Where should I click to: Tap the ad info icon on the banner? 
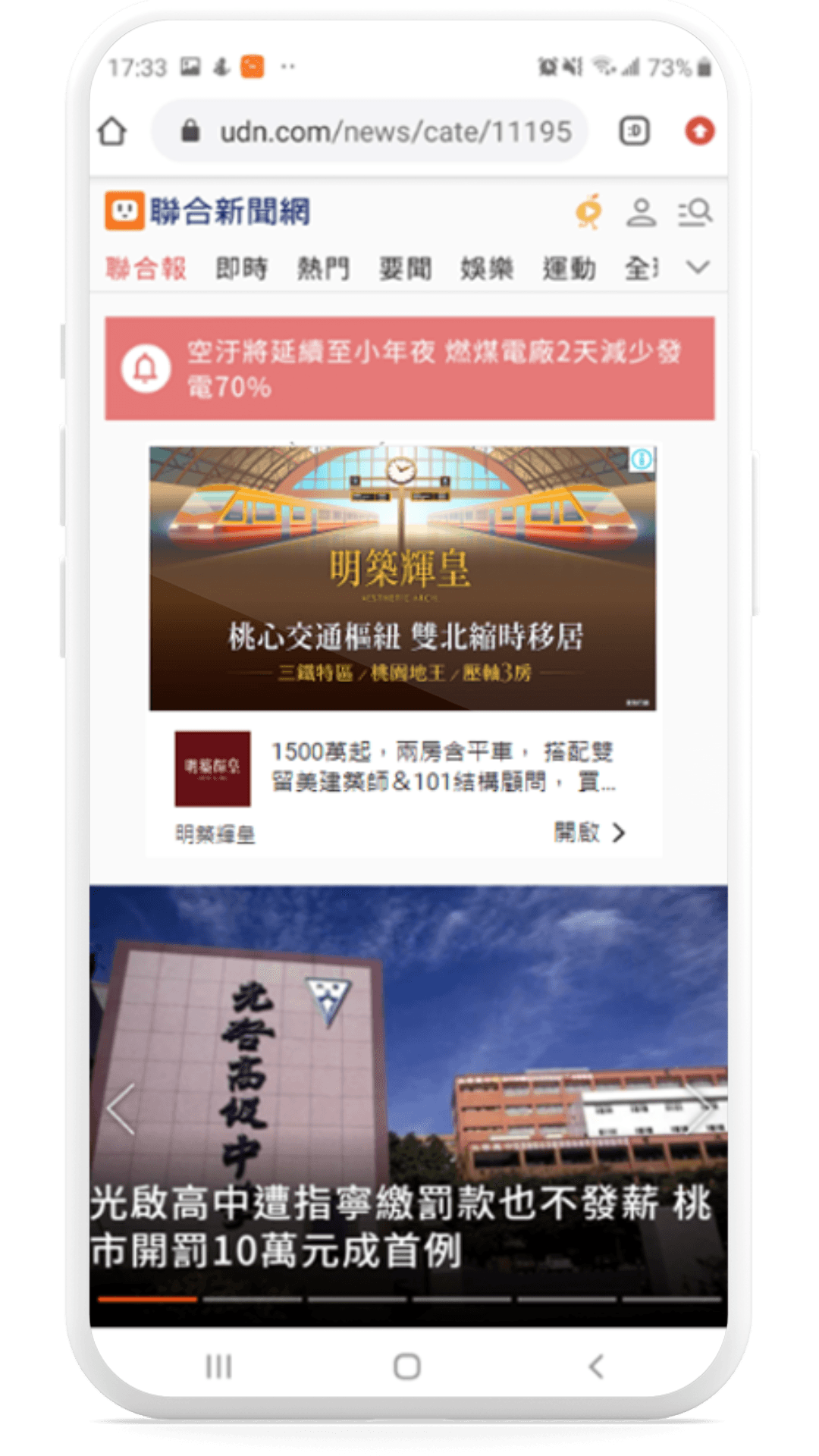641,460
